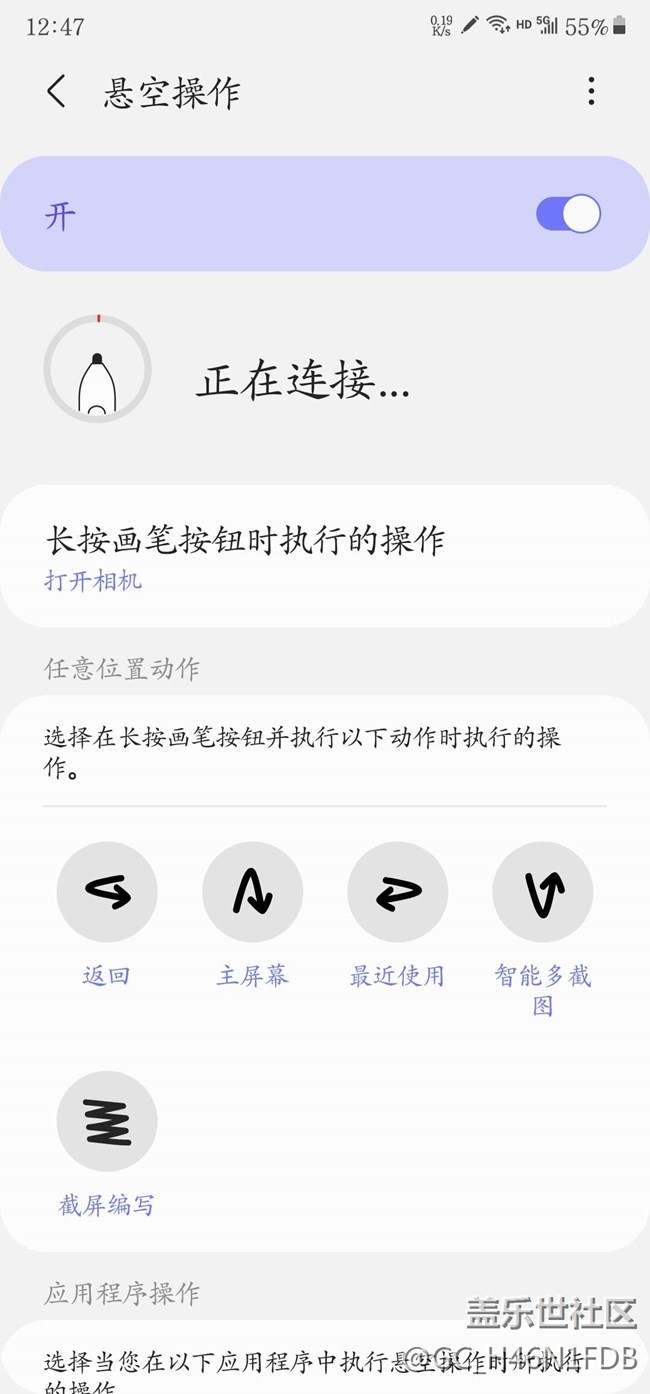Screen dimensions: 650x1394
Task: Select the 返回 gesture action
Action: pyautogui.click(x=107, y=892)
